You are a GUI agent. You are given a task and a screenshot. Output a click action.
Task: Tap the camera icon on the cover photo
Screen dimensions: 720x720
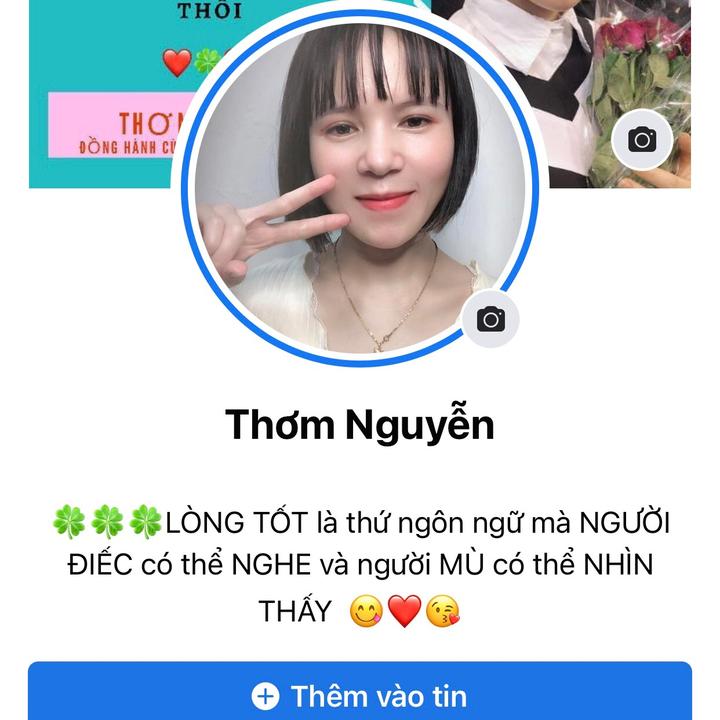pos(642,140)
